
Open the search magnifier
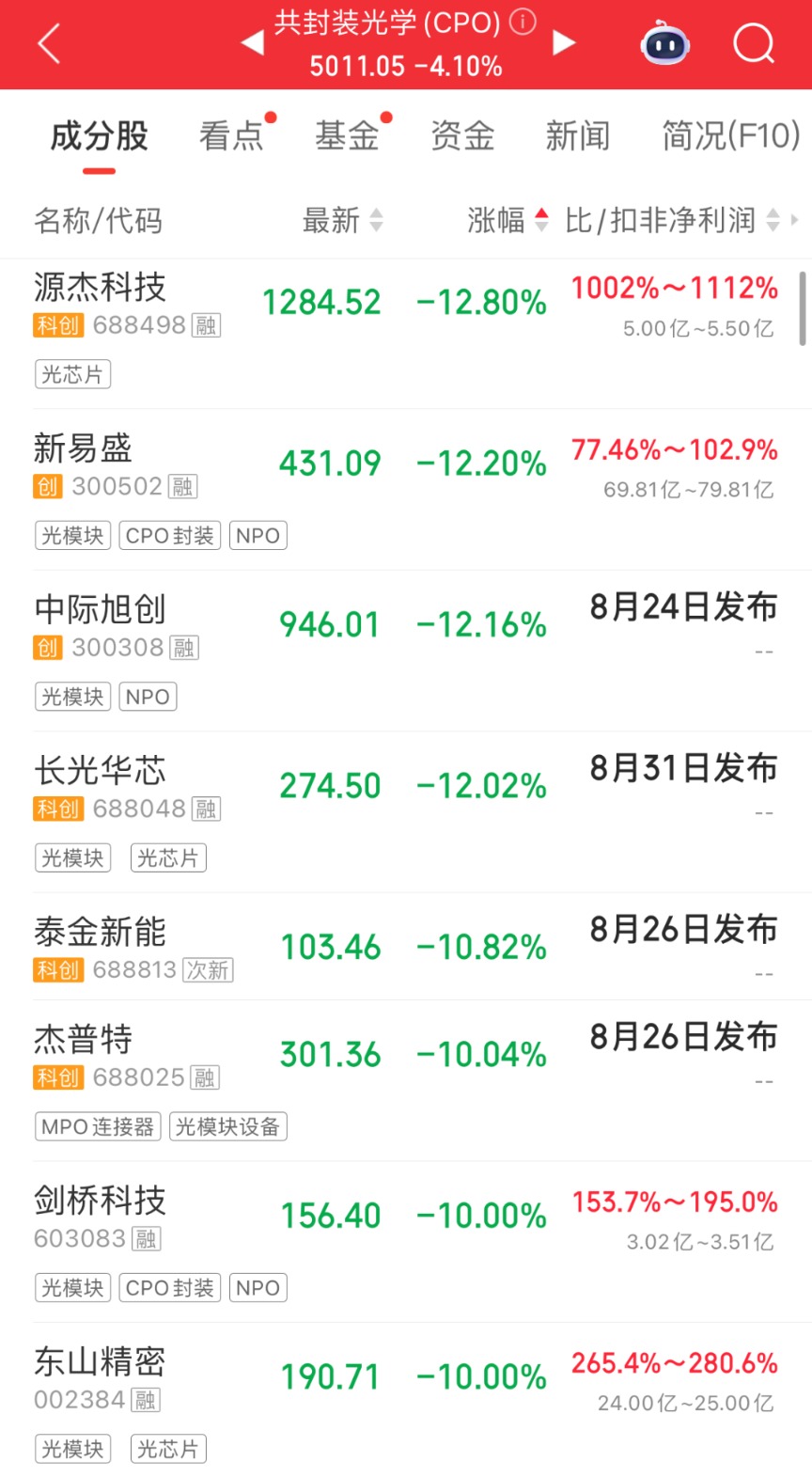pos(754,43)
